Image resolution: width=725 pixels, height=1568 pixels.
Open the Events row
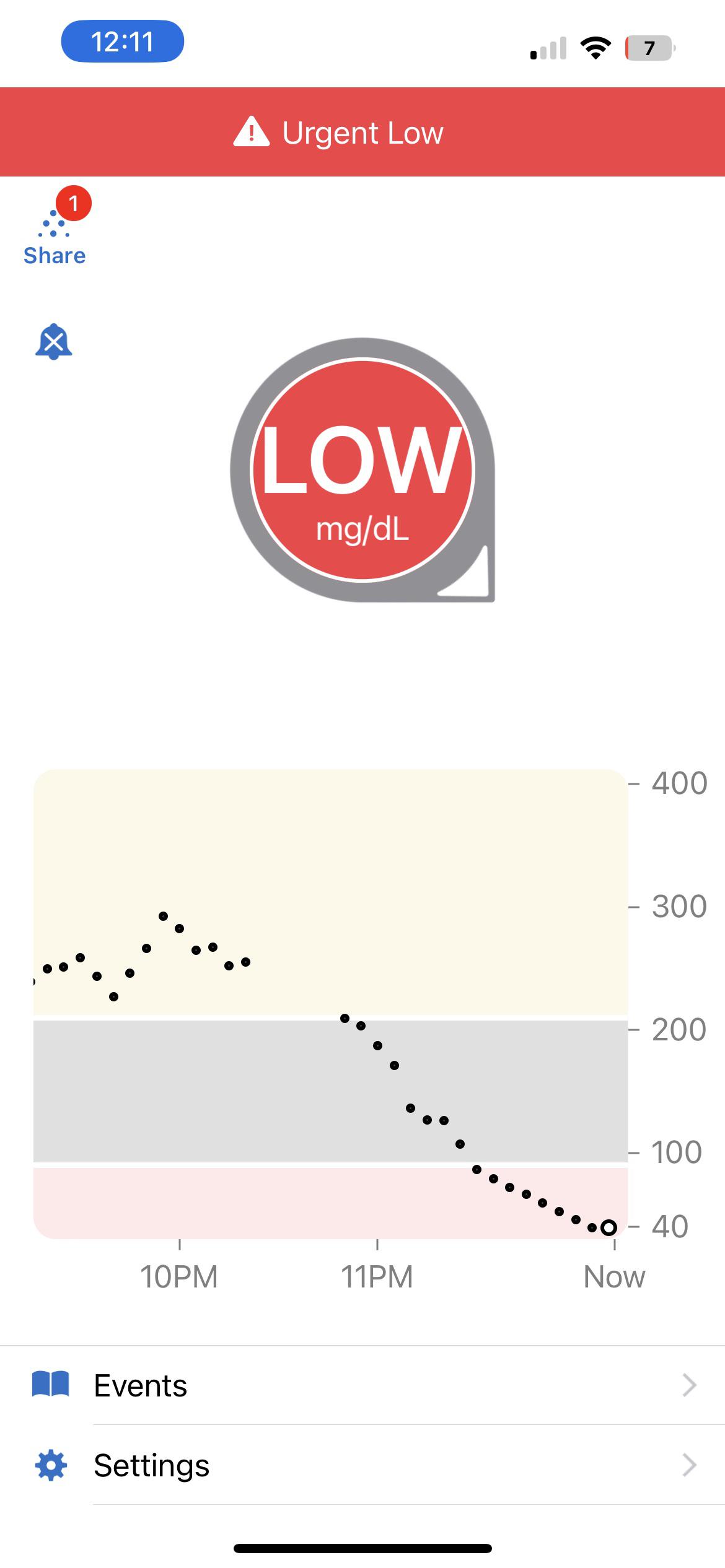click(362, 1386)
